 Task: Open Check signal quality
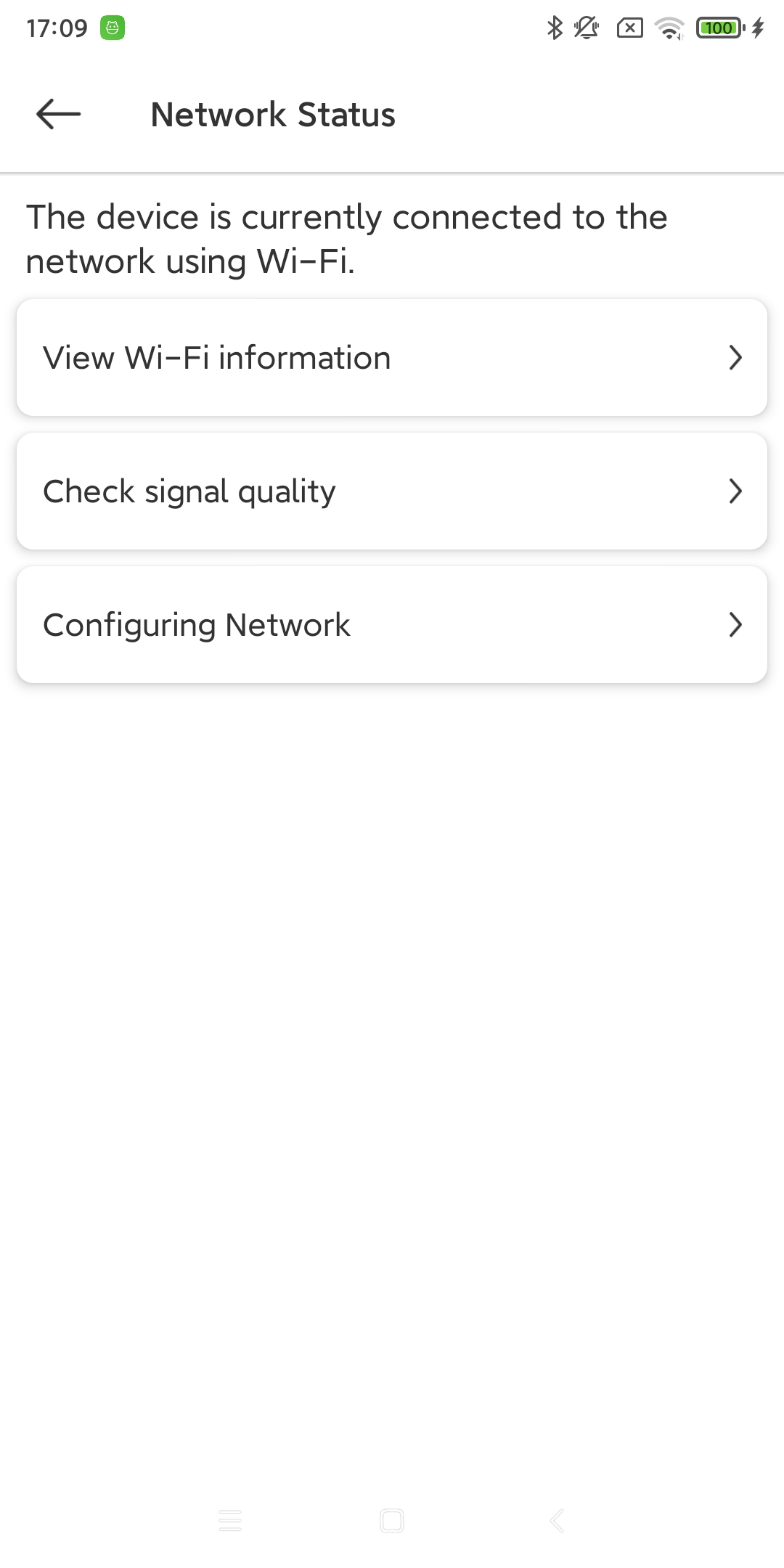click(x=392, y=491)
